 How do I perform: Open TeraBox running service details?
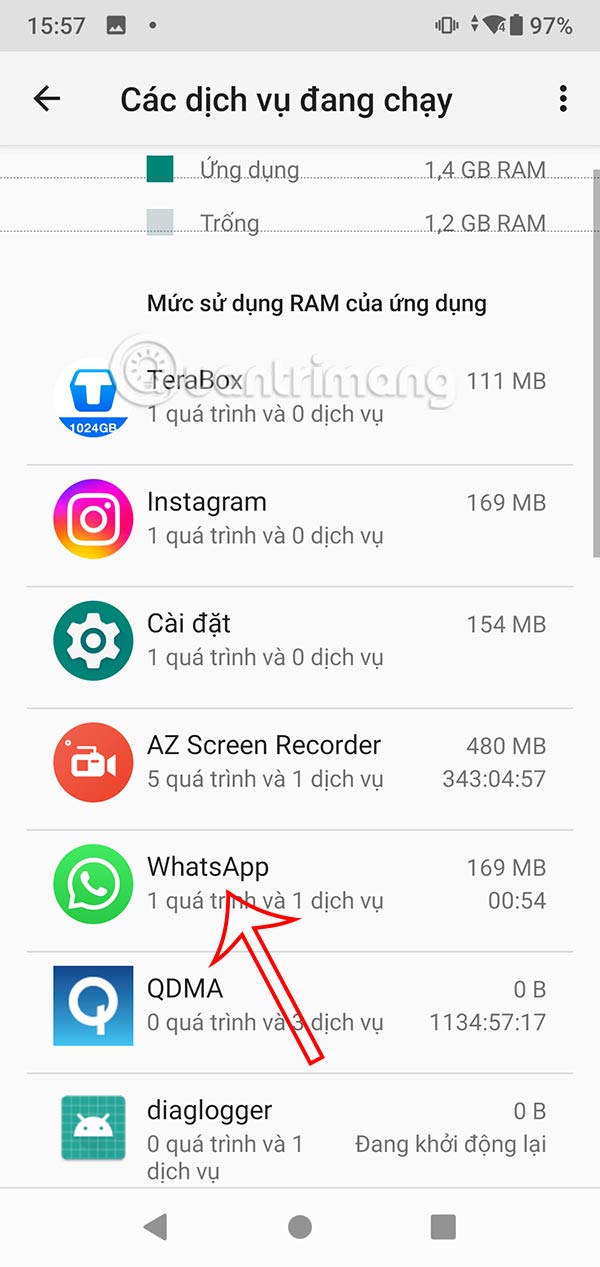coord(300,397)
